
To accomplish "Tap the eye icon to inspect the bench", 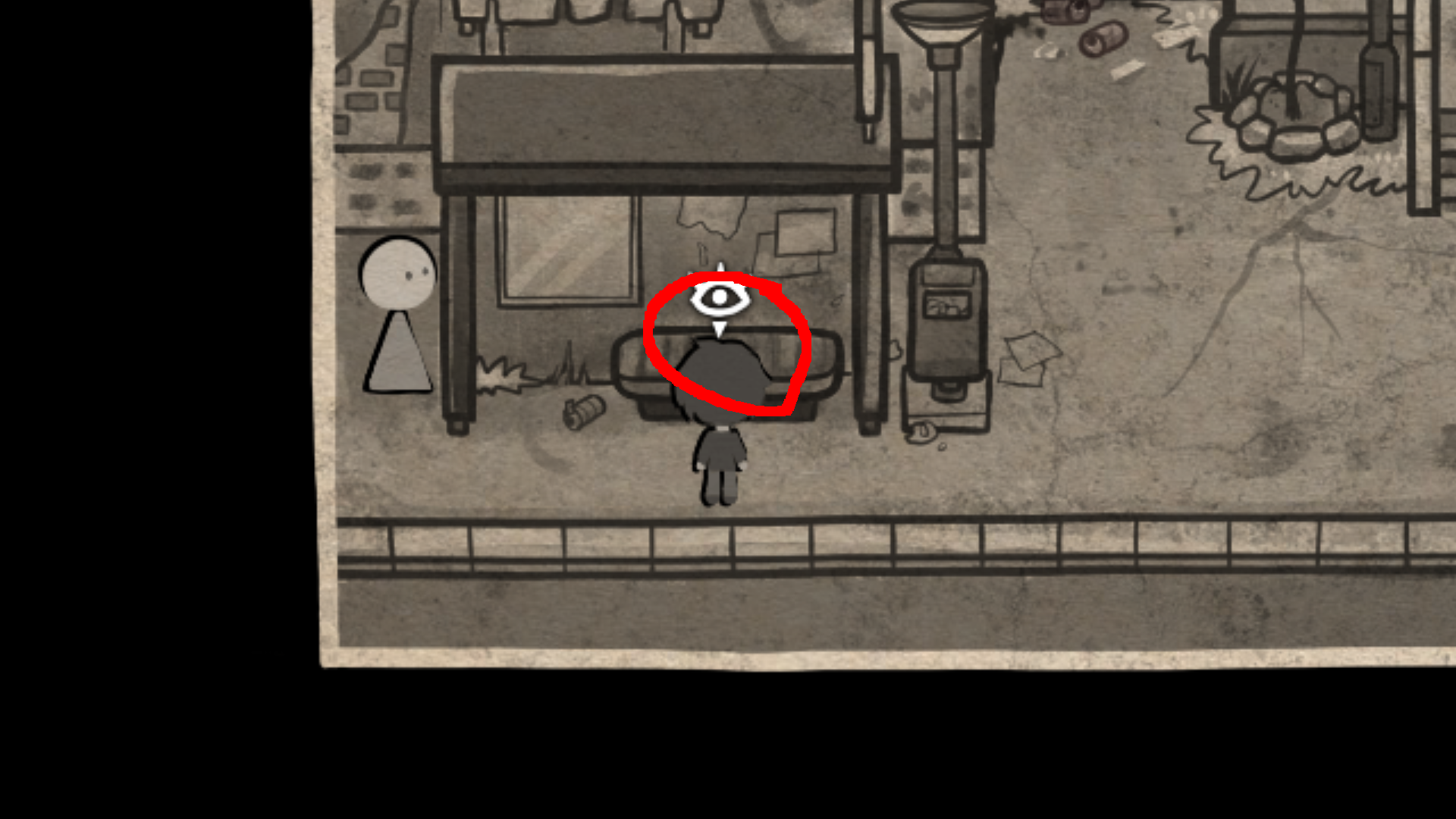I will click(719, 299).
